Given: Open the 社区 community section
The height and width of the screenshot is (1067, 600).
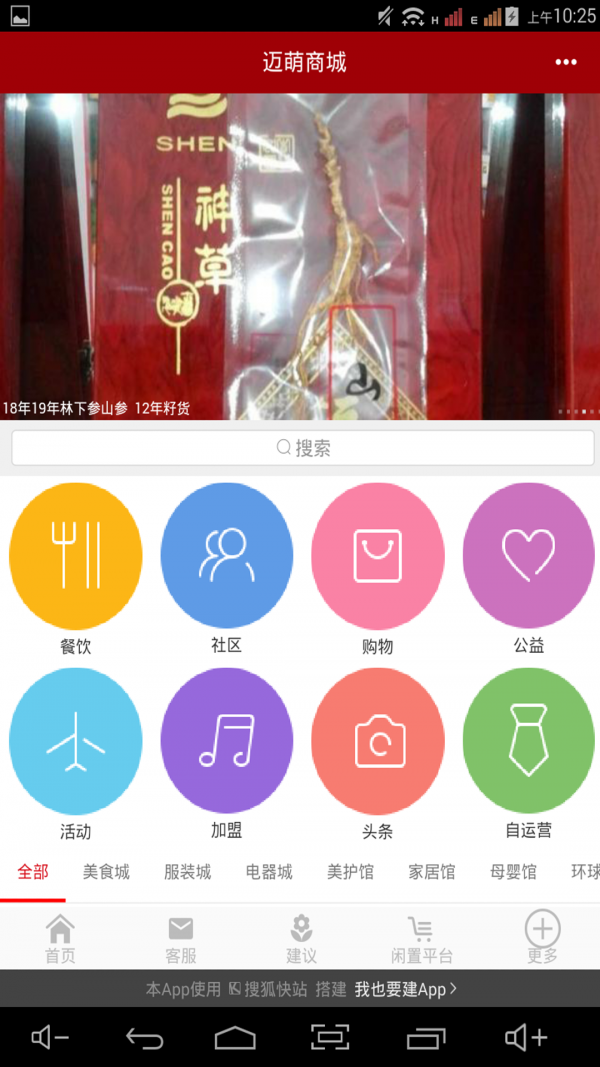Looking at the screenshot, I should coord(227,555).
